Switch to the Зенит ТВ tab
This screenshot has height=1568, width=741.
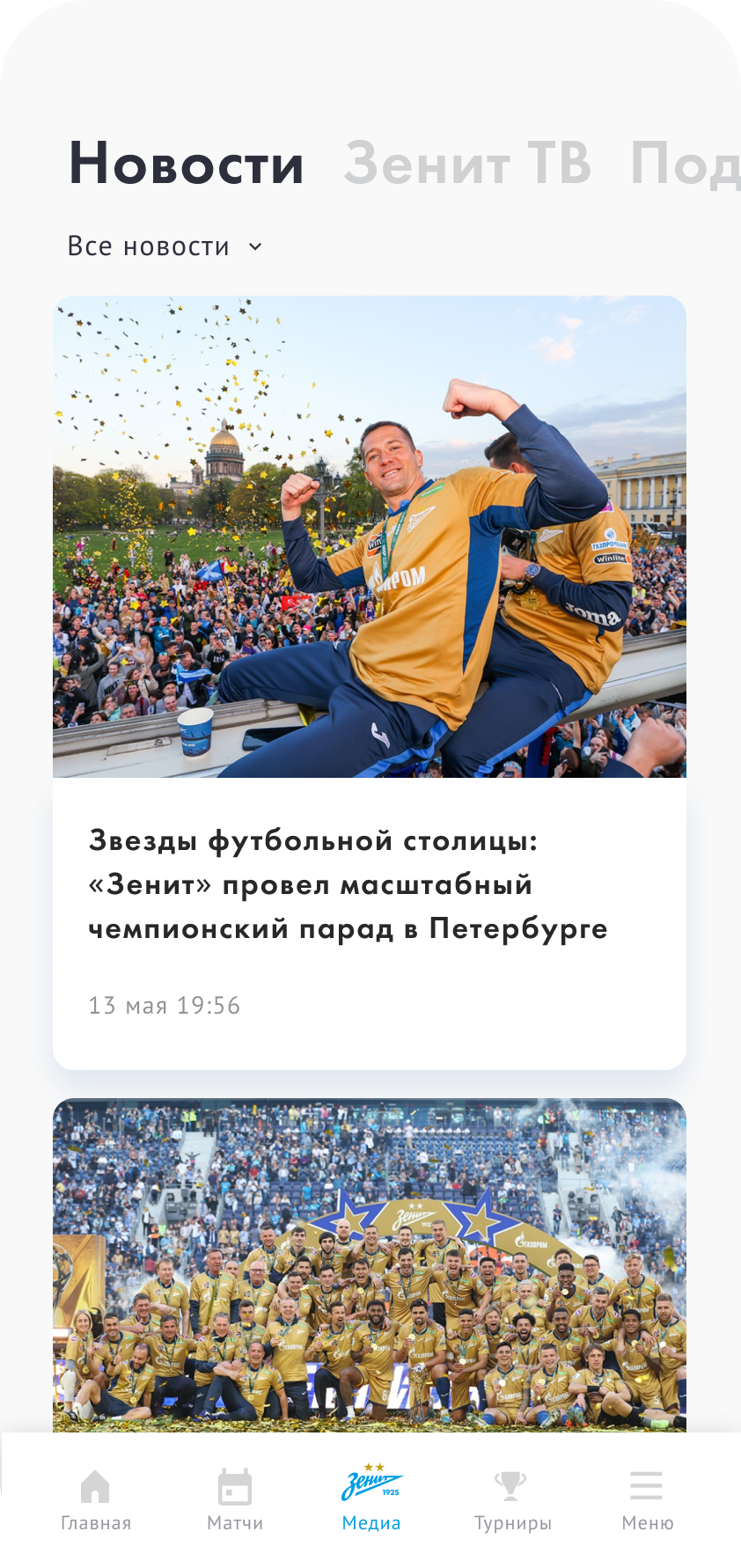point(466,164)
